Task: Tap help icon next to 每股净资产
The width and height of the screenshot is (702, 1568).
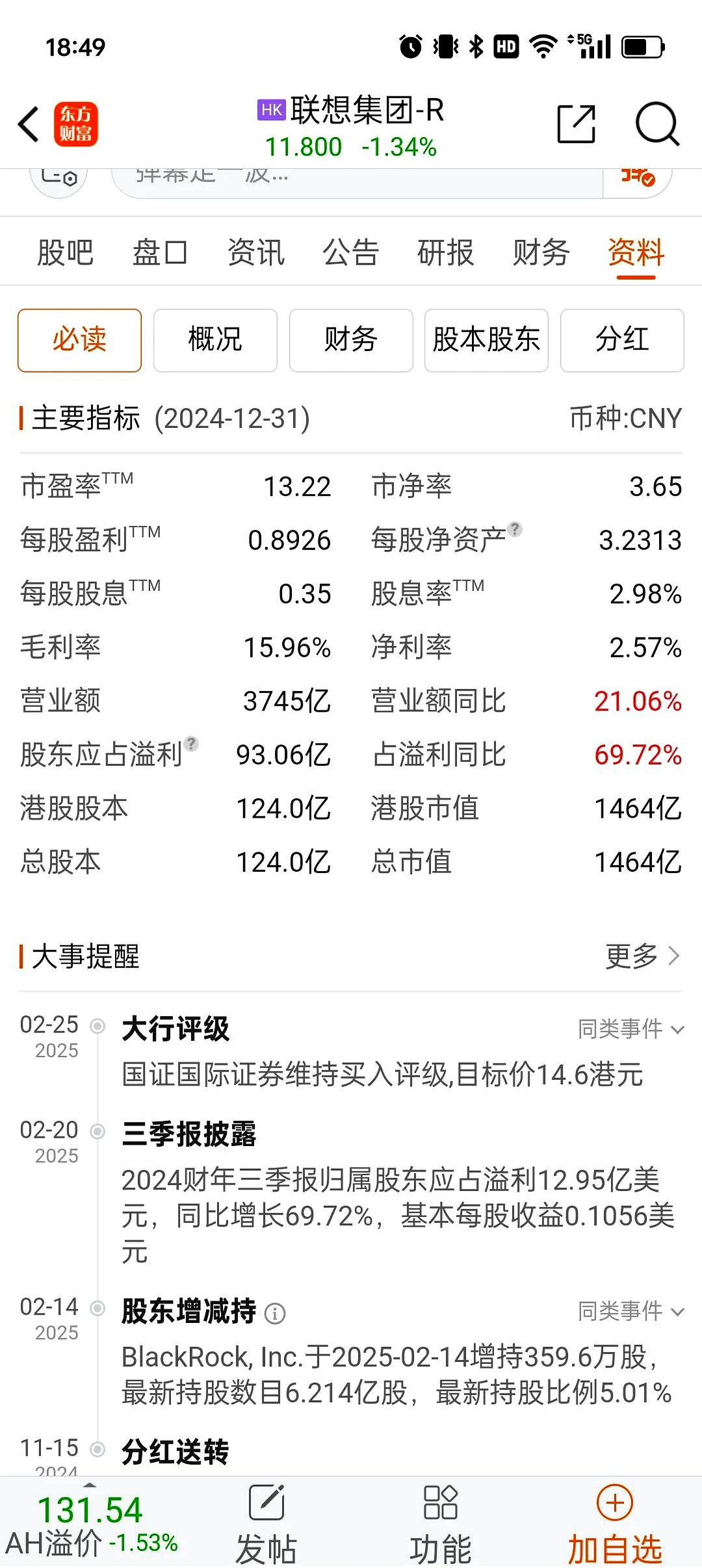Action: point(513,530)
